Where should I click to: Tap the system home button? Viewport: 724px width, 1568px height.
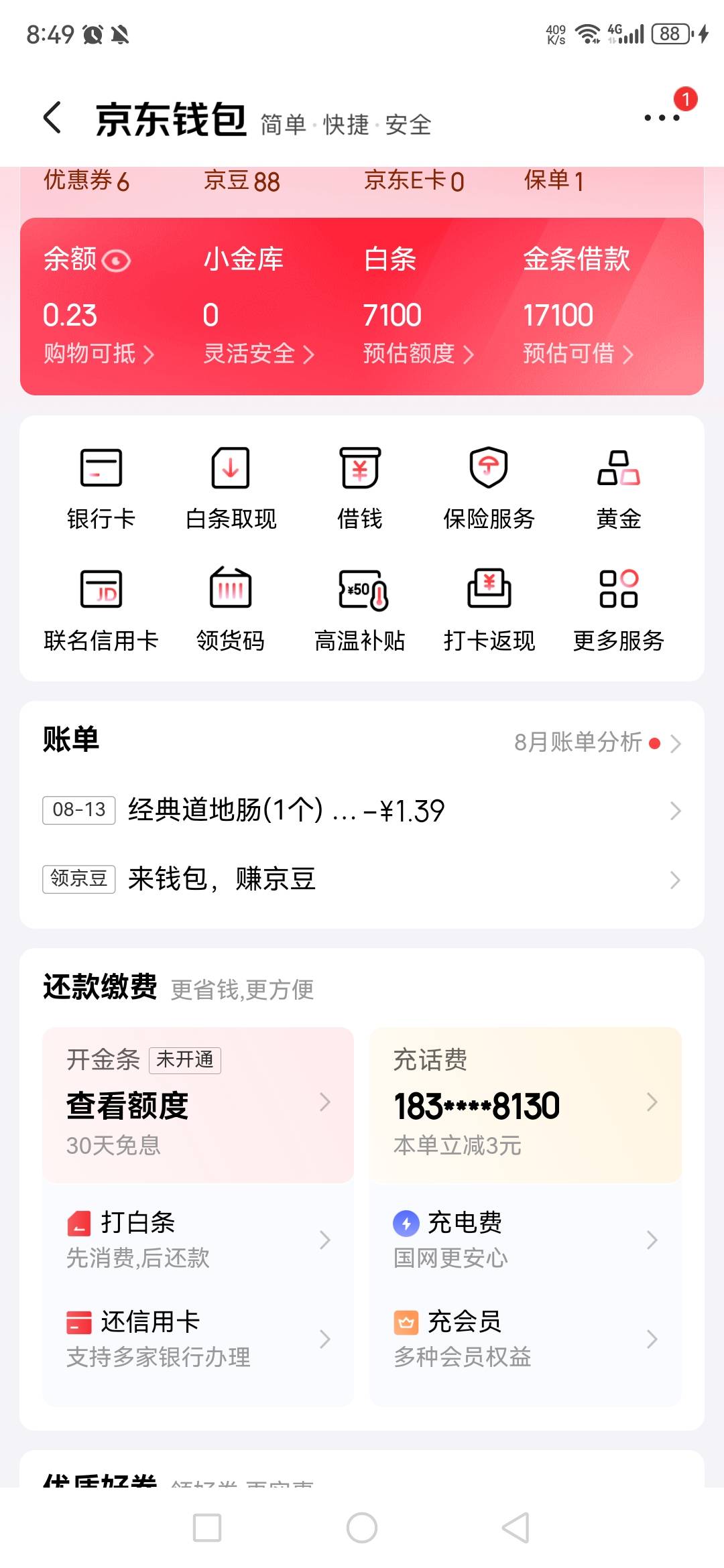(362, 1528)
